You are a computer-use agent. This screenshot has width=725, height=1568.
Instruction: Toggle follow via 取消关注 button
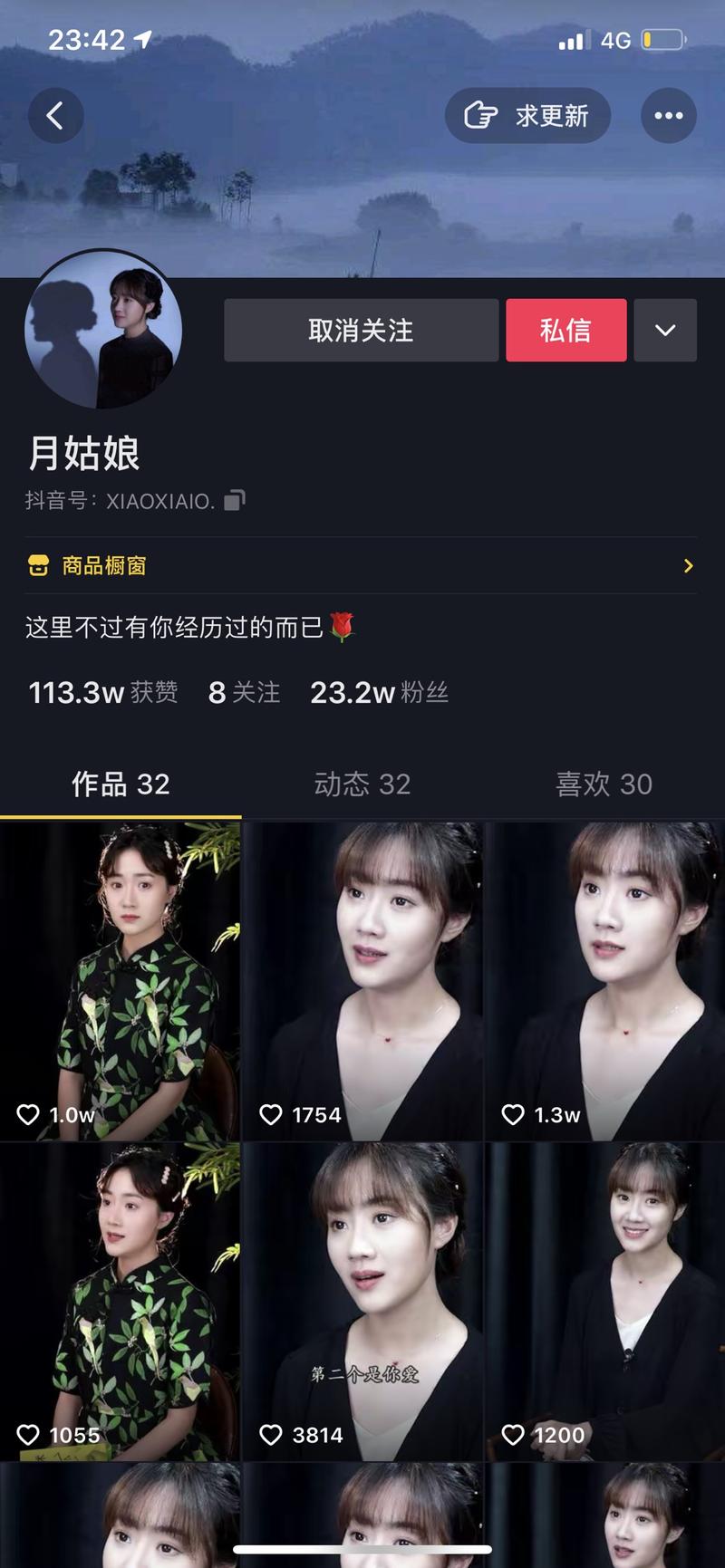[361, 330]
